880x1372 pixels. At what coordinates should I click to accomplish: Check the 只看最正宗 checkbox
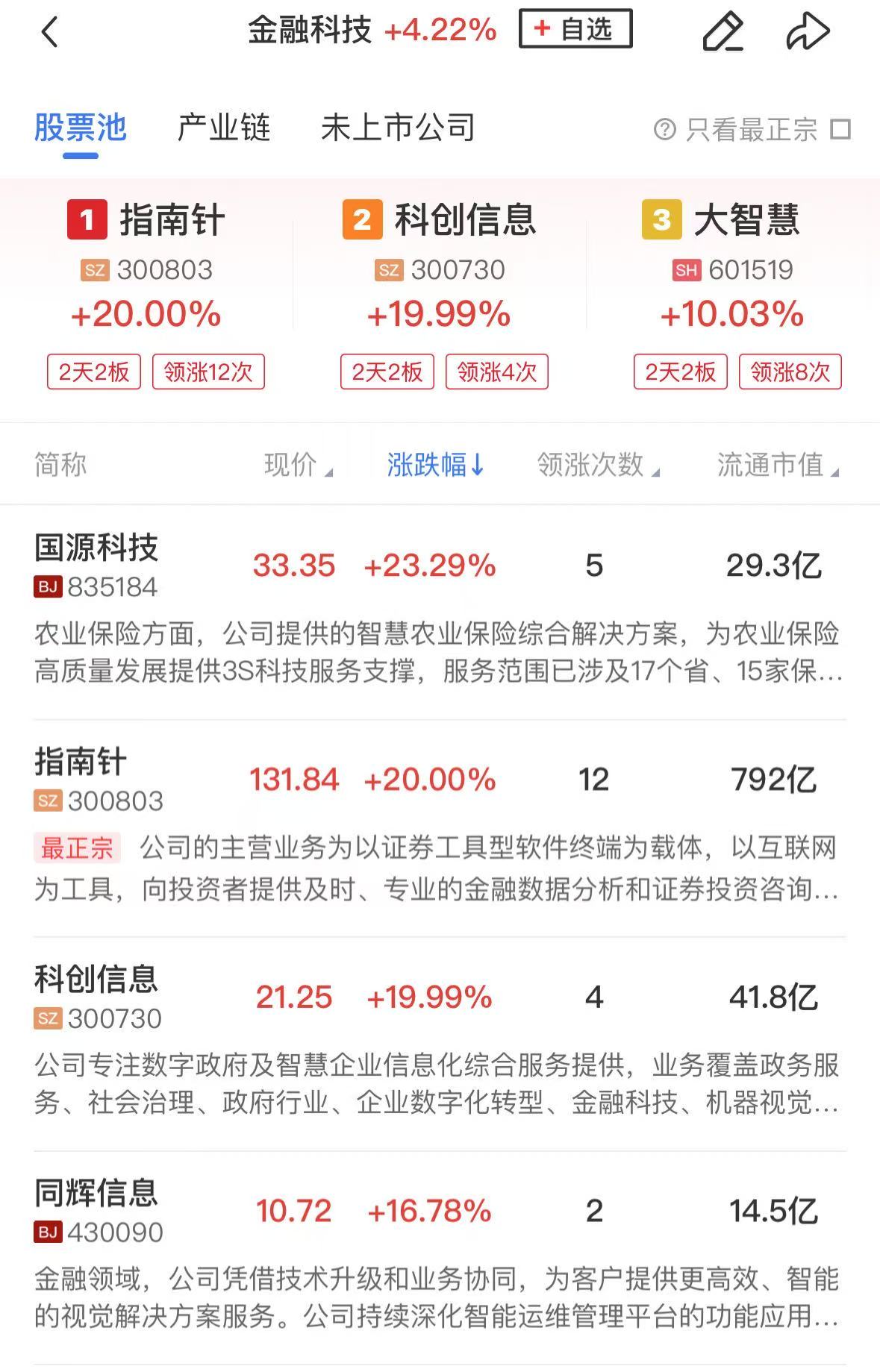[840, 130]
